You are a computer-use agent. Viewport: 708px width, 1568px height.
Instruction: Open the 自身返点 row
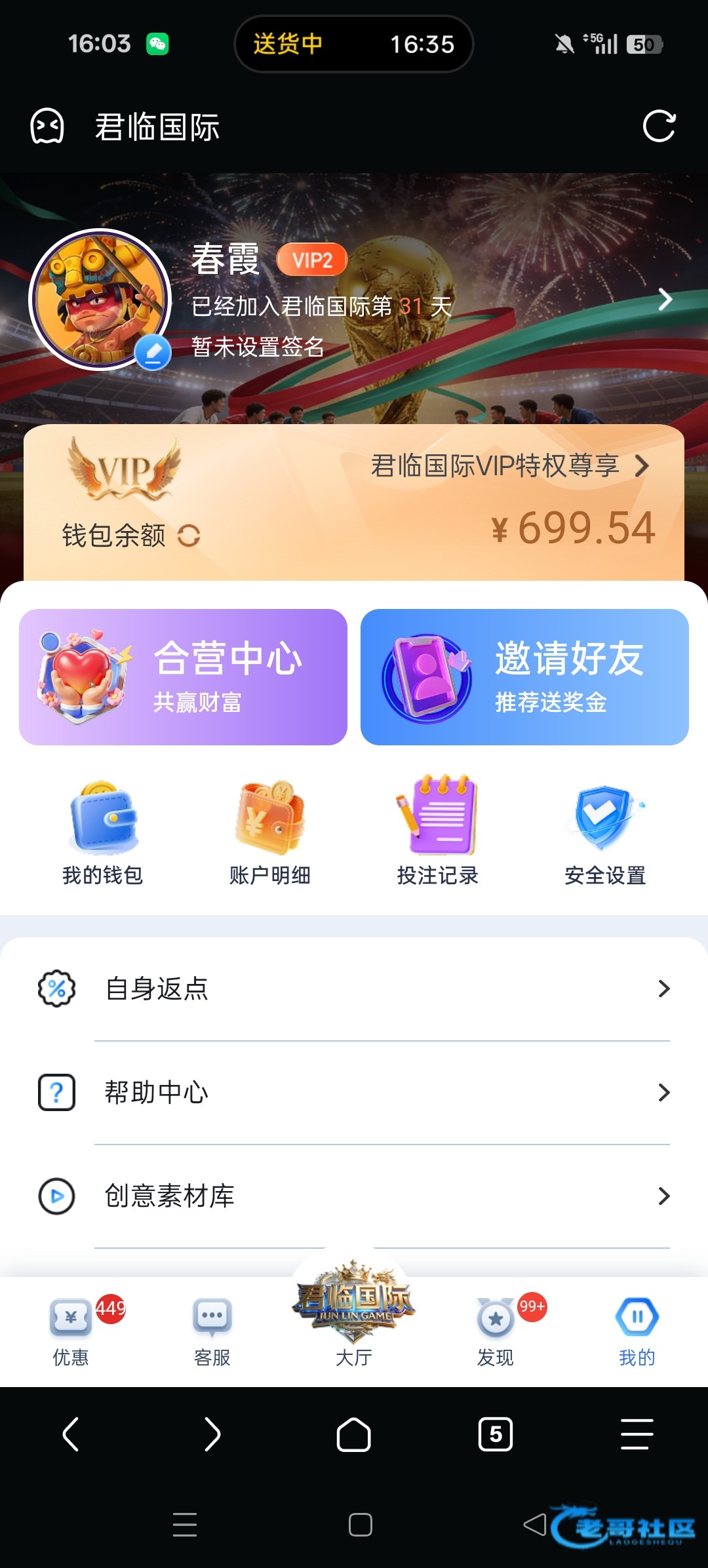click(x=354, y=989)
